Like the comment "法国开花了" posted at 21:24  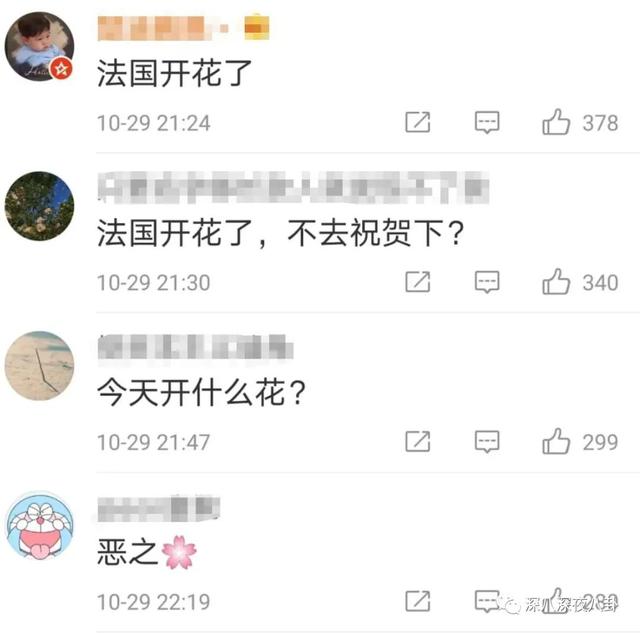coord(556,123)
